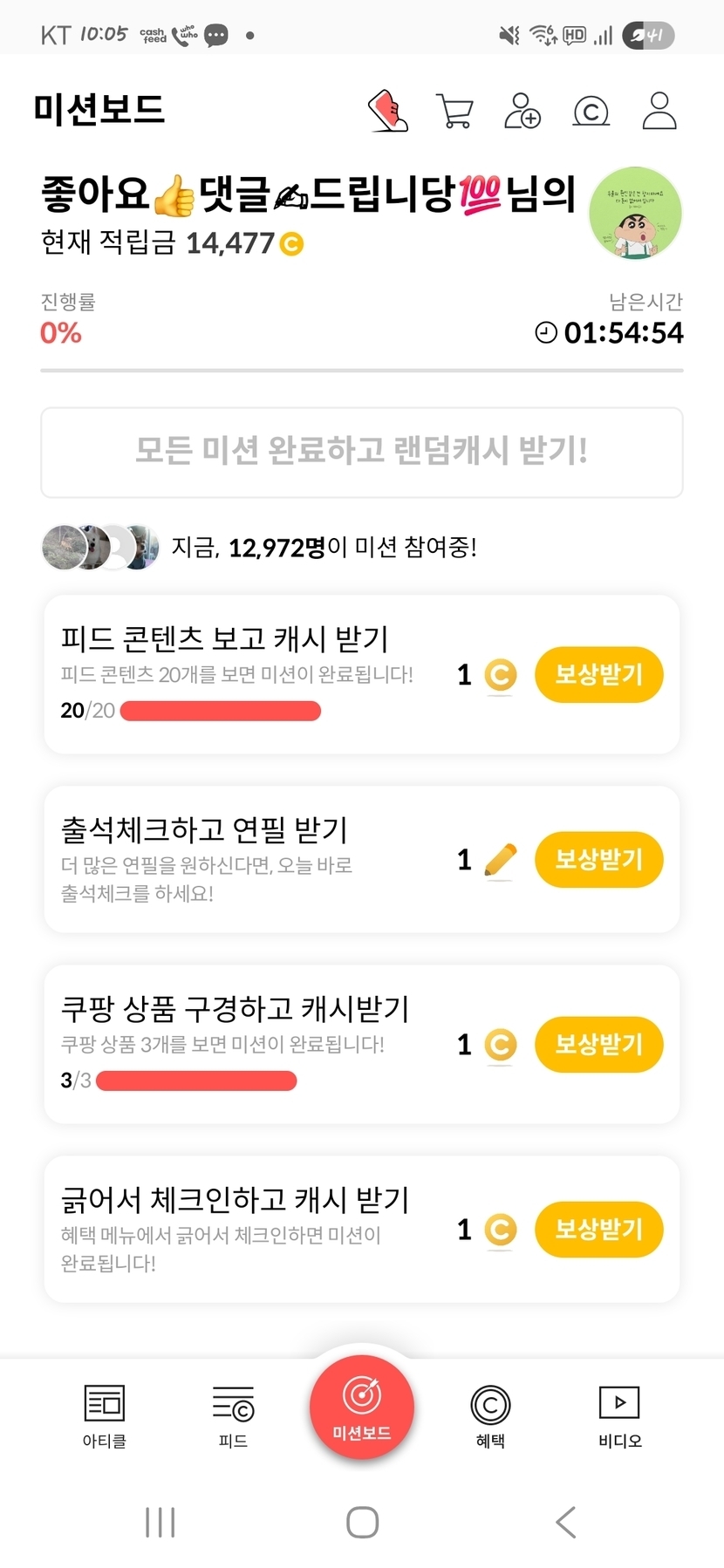
Task: Open the shoe step-counter icon
Action: (x=388, y=111)
